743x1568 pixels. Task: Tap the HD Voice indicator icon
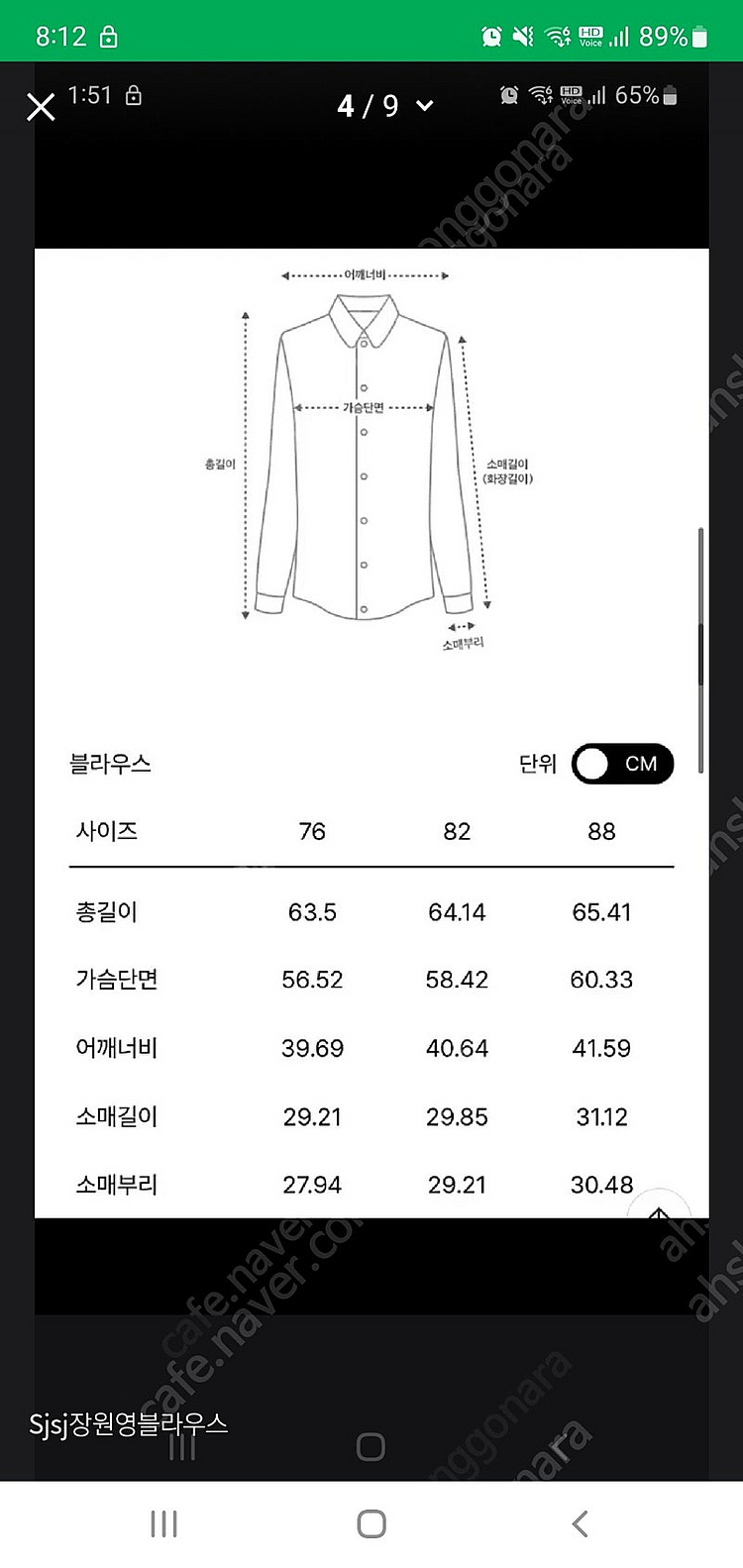tap(591, 35)
